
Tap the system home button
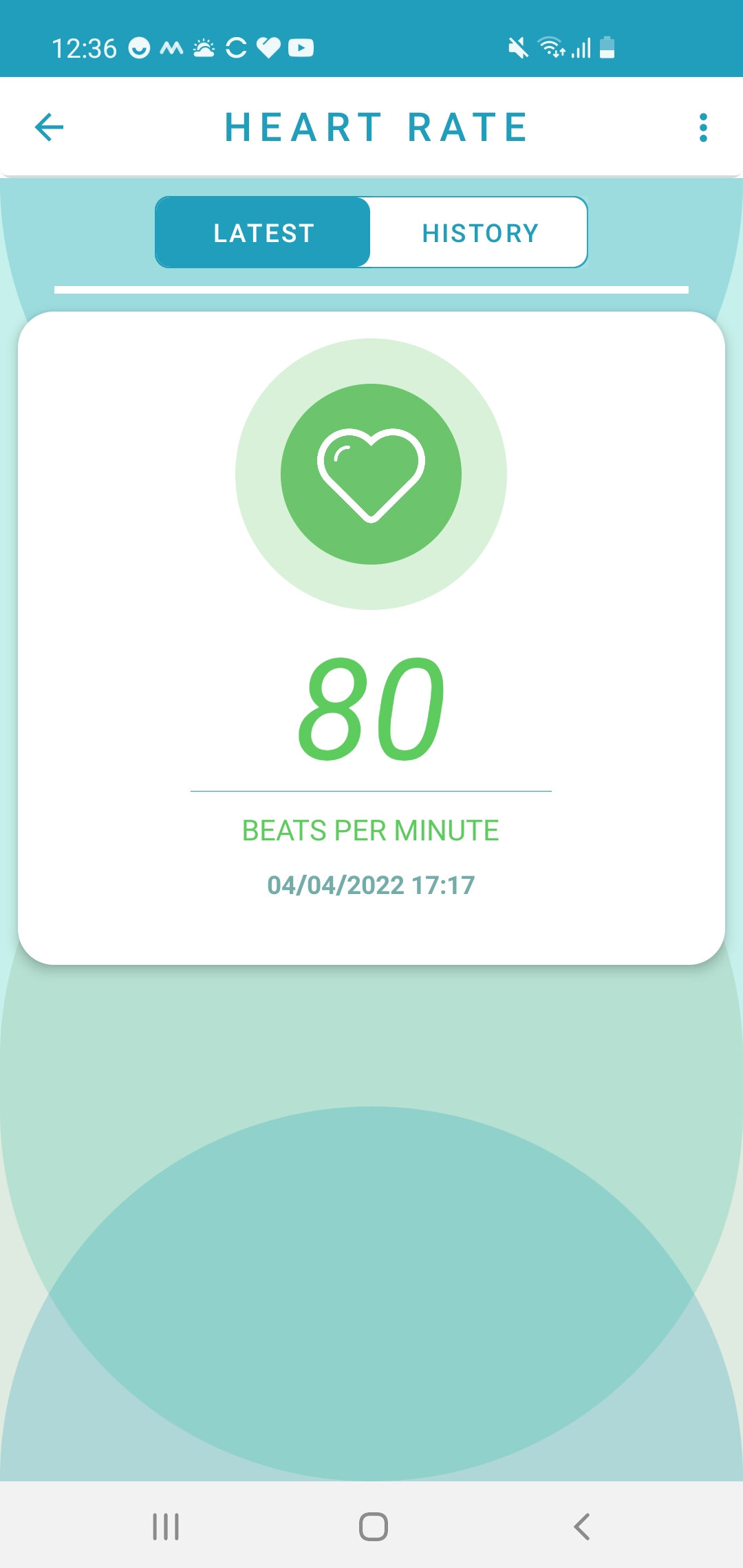373,1526
